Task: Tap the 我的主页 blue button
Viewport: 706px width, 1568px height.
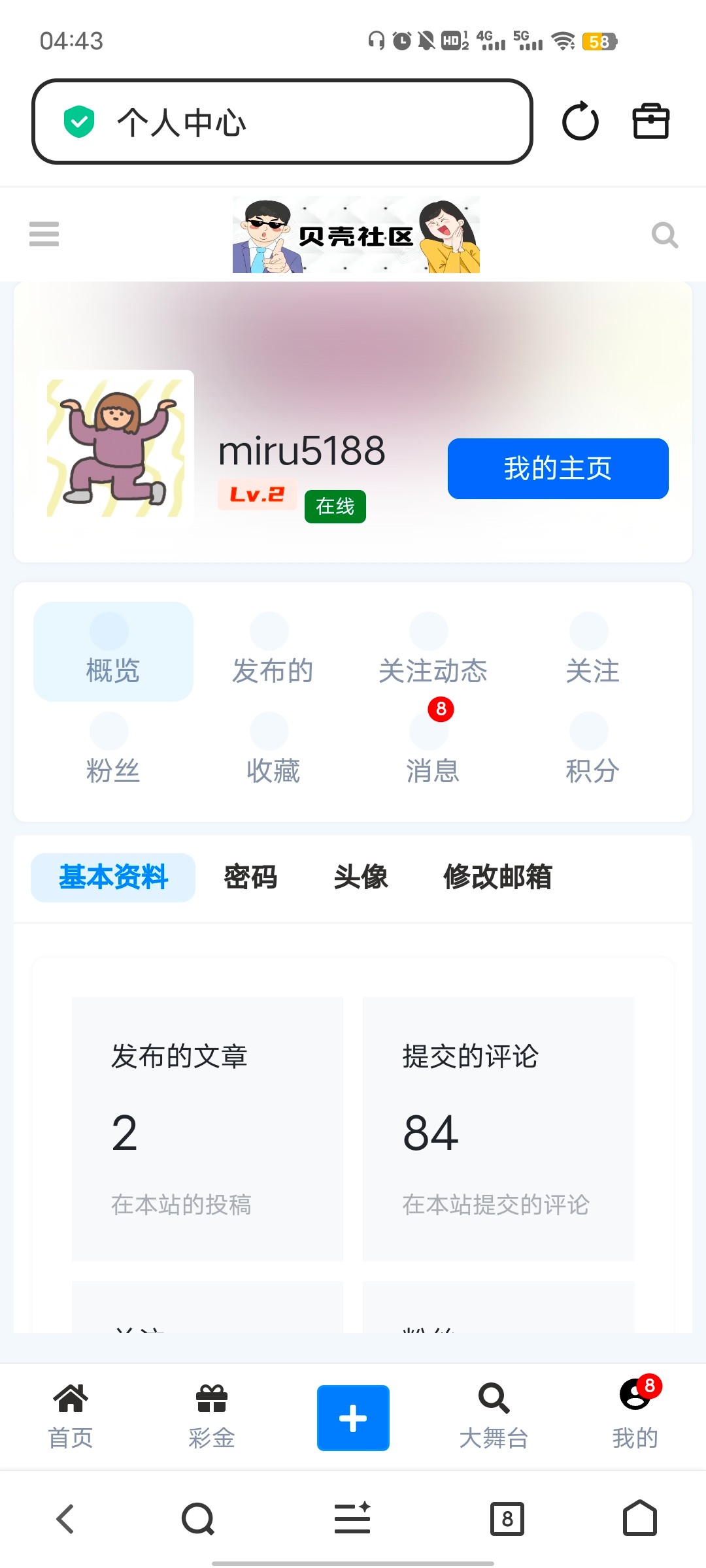Action: 558,468
